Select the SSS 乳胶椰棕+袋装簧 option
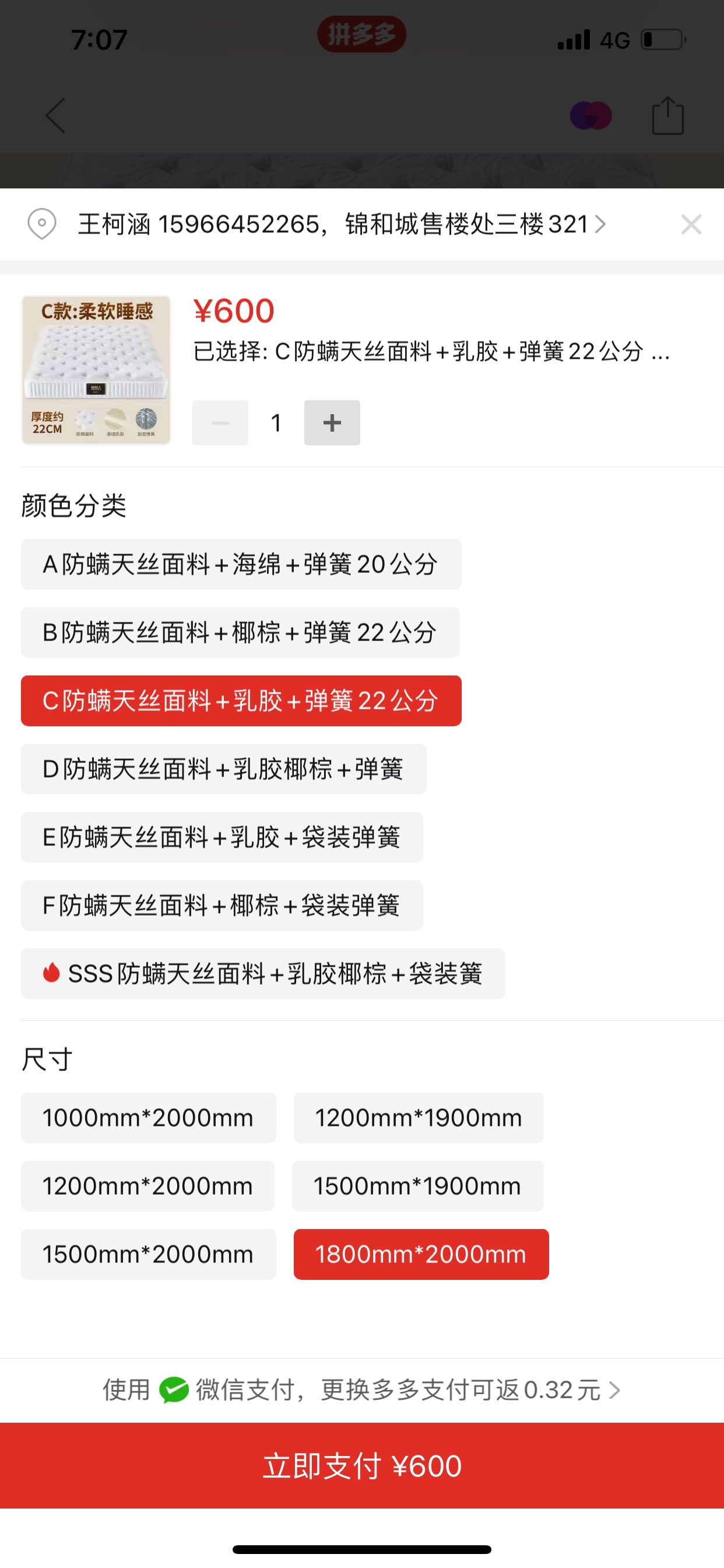The image size is (724, 1568). point(263,974)
